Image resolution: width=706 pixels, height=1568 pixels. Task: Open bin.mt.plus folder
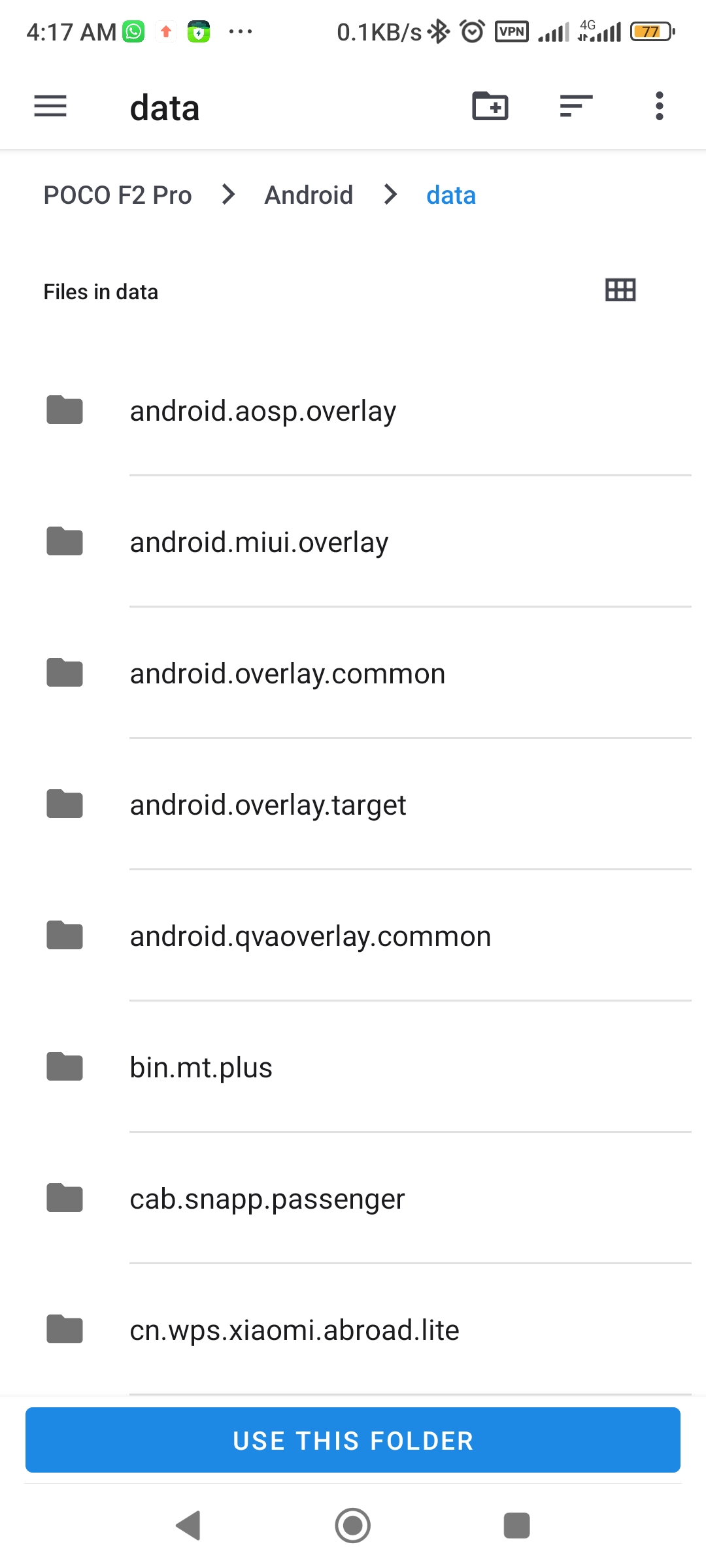(x=201, y=1068)
